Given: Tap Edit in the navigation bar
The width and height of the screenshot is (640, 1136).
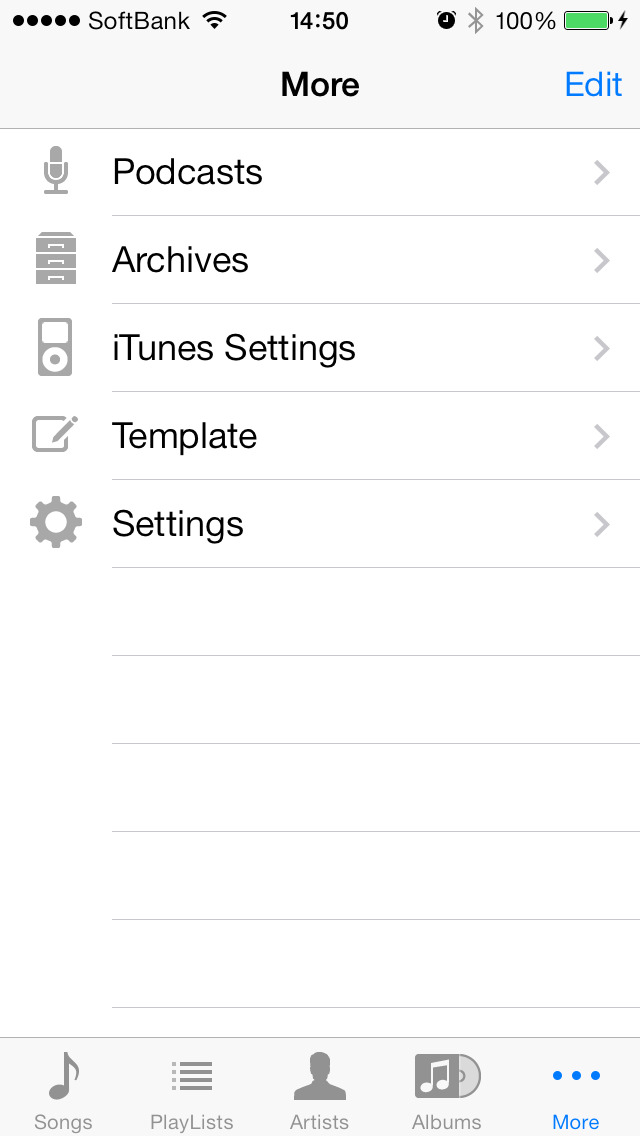Looking at the screenshot, I should point(593,85).
